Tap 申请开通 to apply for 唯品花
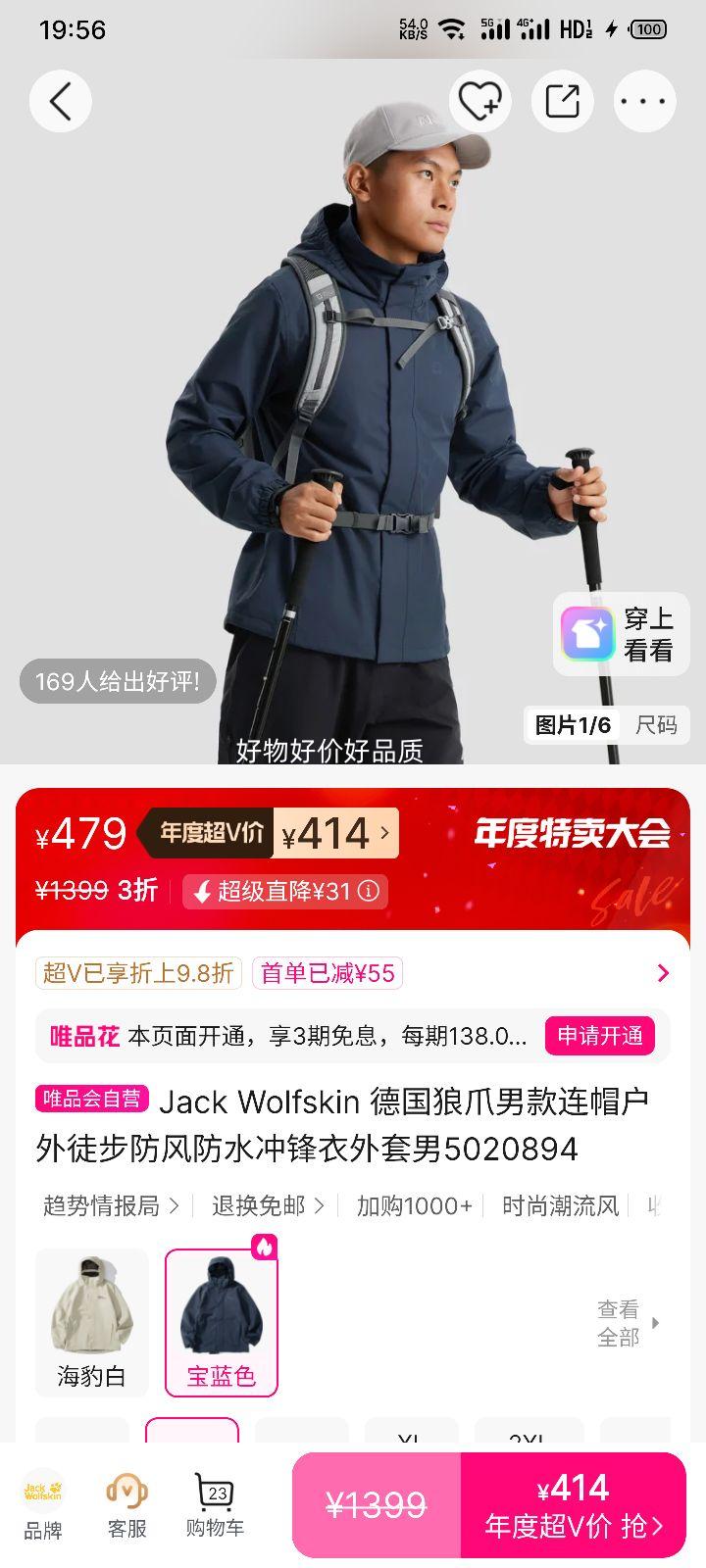Image resolution: width=706 pixels, height=1568 pixels. [x=601, y=1036]
